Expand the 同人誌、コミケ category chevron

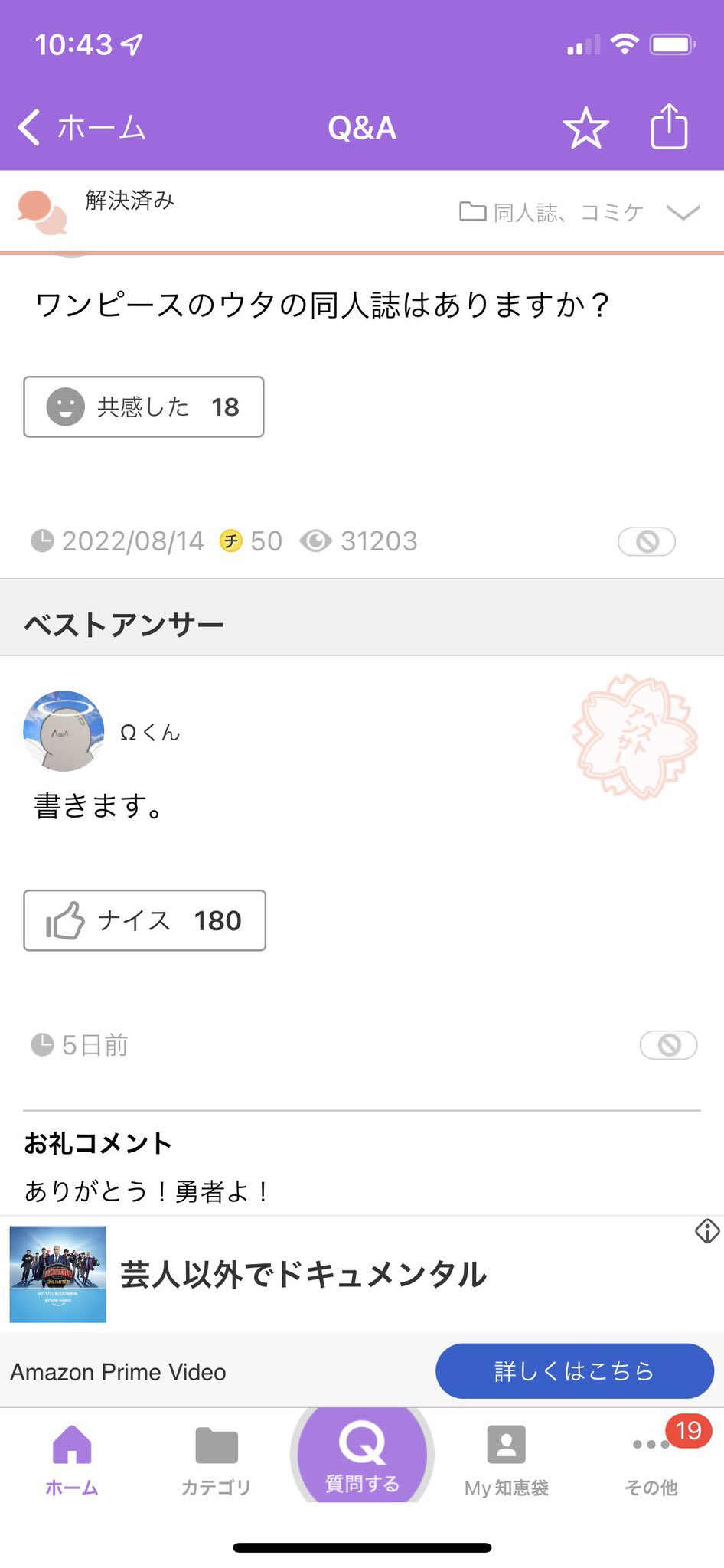(683, 212)
